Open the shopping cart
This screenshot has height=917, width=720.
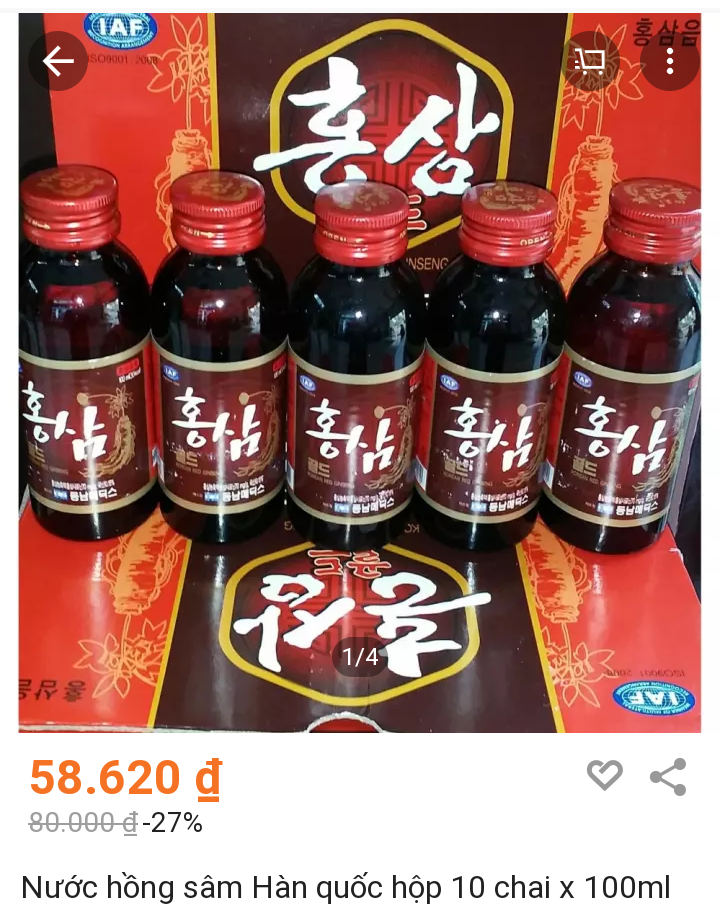pos(590,62)
